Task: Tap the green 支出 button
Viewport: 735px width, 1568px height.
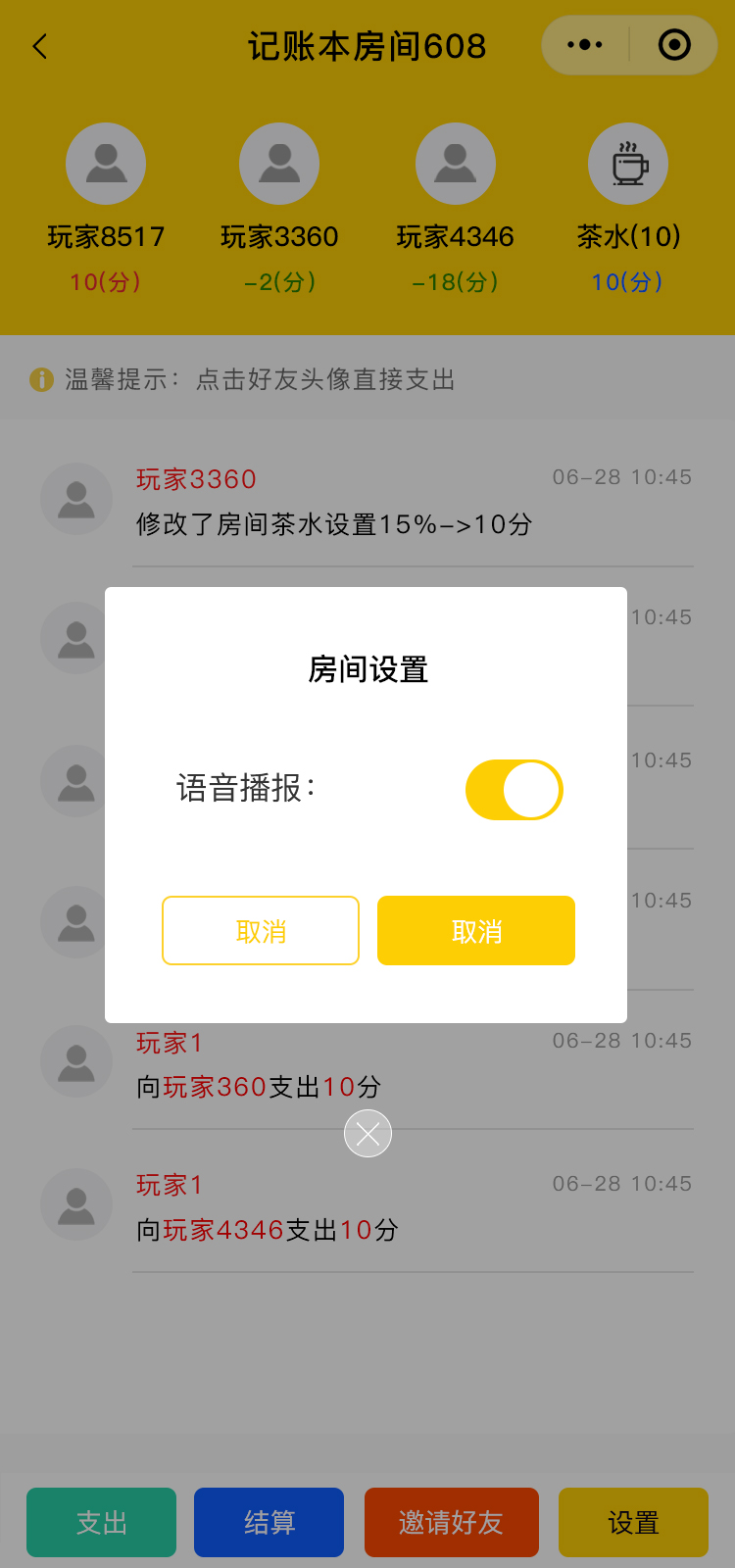Action: [x=102, y=1522]
